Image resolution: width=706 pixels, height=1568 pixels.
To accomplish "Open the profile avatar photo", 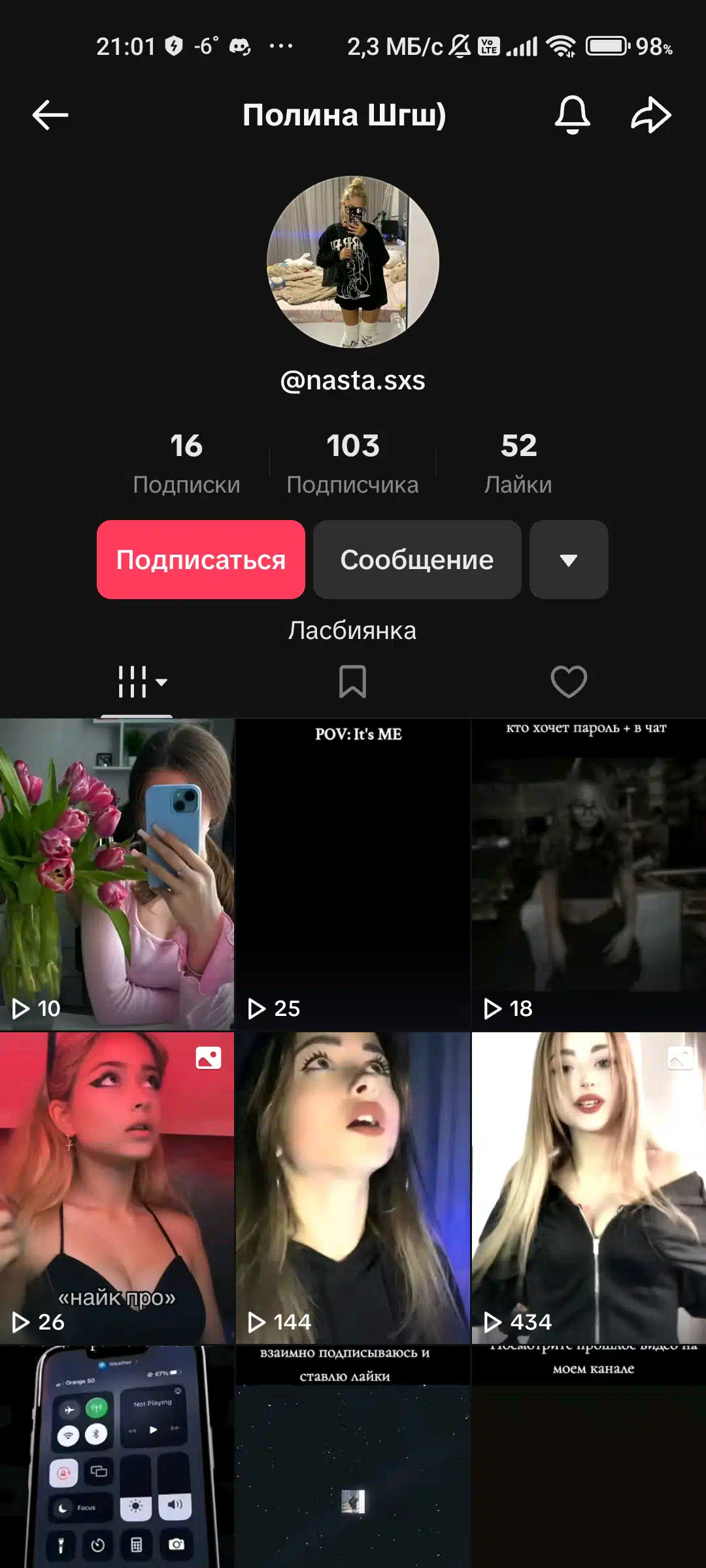I will 353,262.
